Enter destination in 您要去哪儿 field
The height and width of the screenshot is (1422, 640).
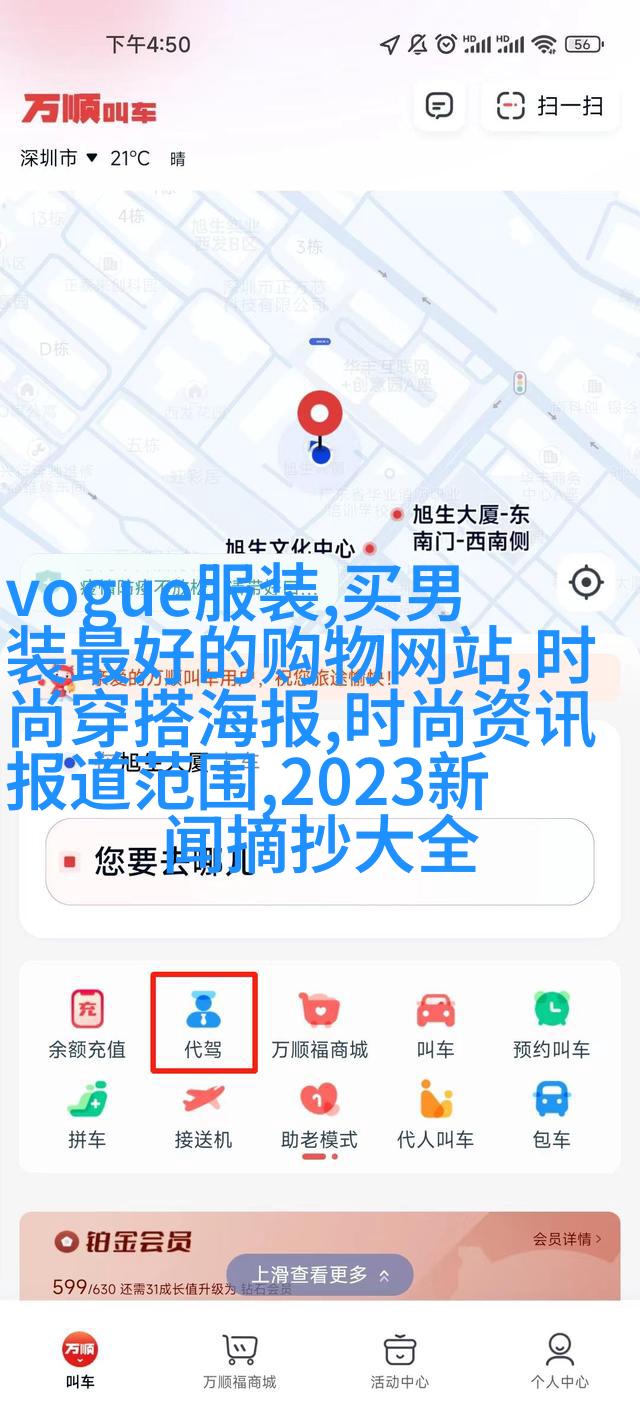point(320,860)
